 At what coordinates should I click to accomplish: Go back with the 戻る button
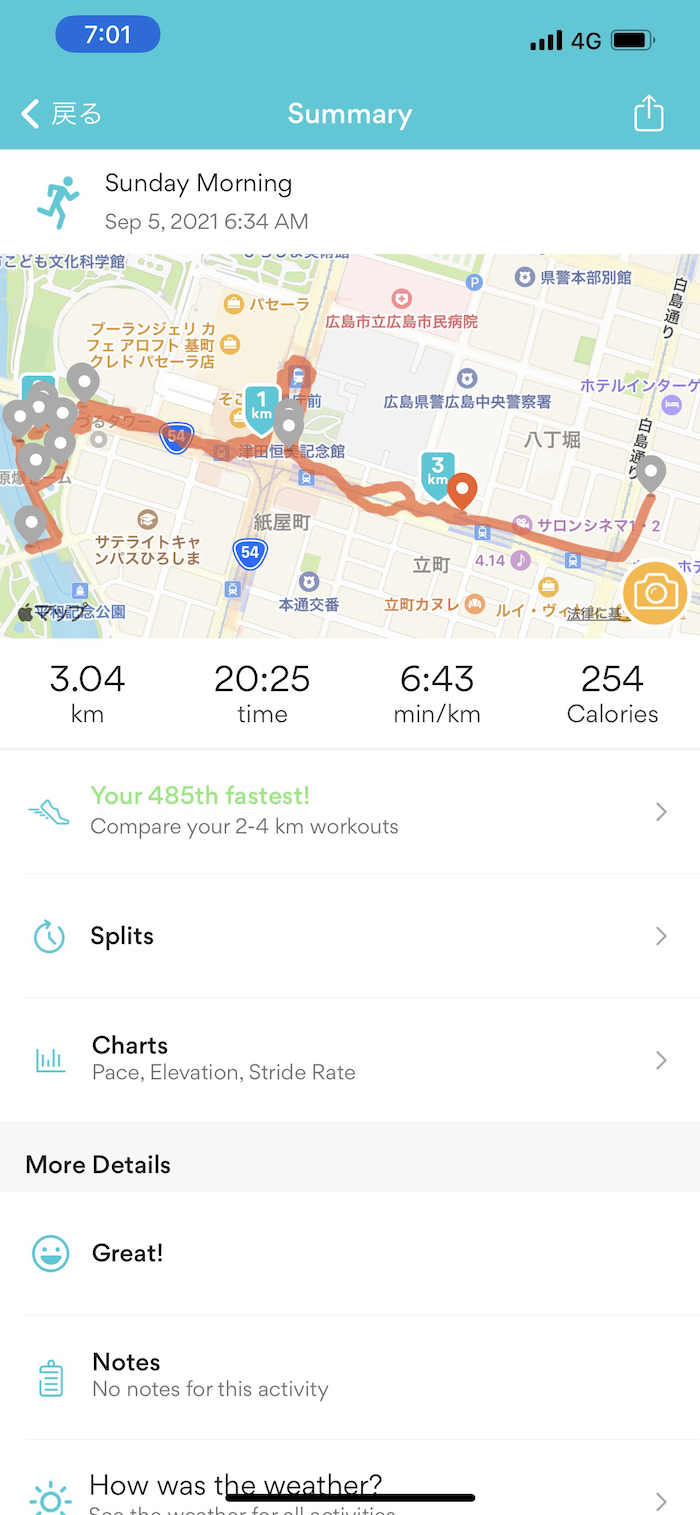click(x=62, y=114)
